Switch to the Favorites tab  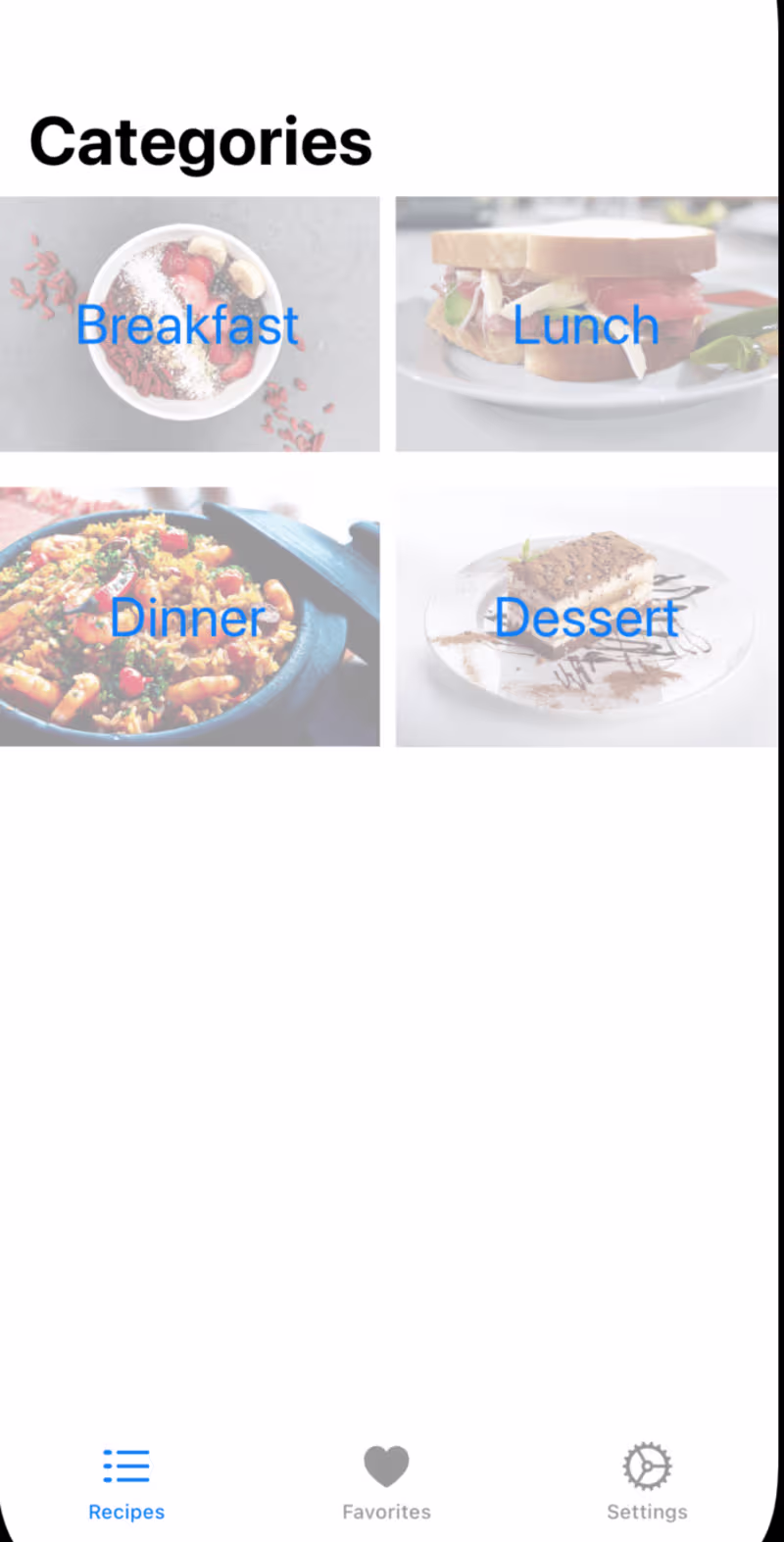coord(386,1481)
